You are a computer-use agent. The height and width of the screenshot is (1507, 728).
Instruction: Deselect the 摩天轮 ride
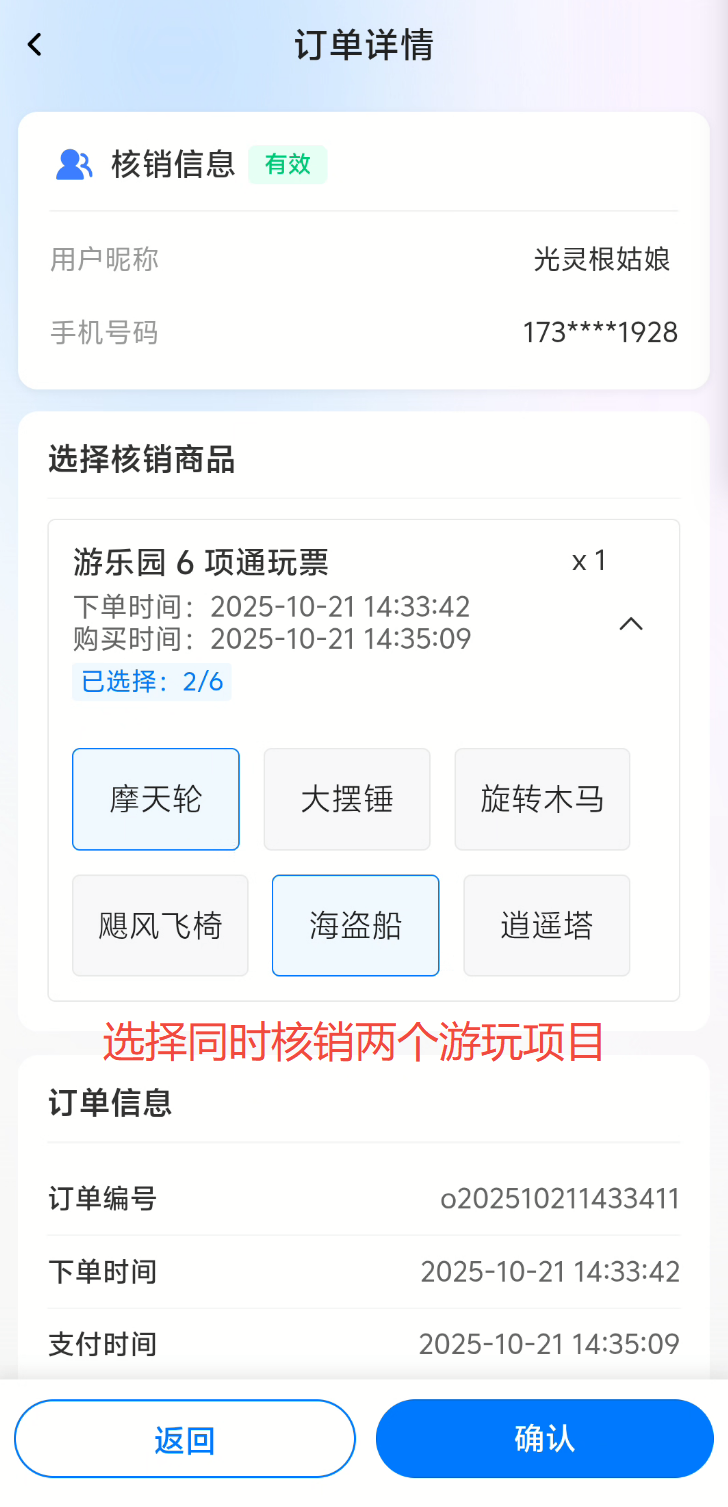click(x=156, y=799)
